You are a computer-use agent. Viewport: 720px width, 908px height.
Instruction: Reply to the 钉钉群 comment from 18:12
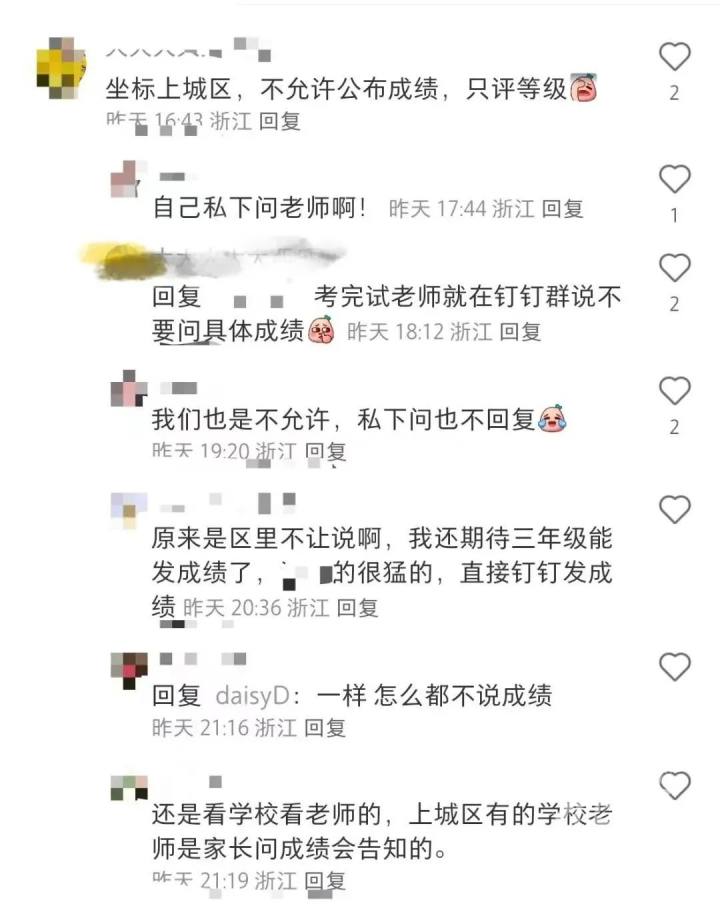tap(520, 331)
